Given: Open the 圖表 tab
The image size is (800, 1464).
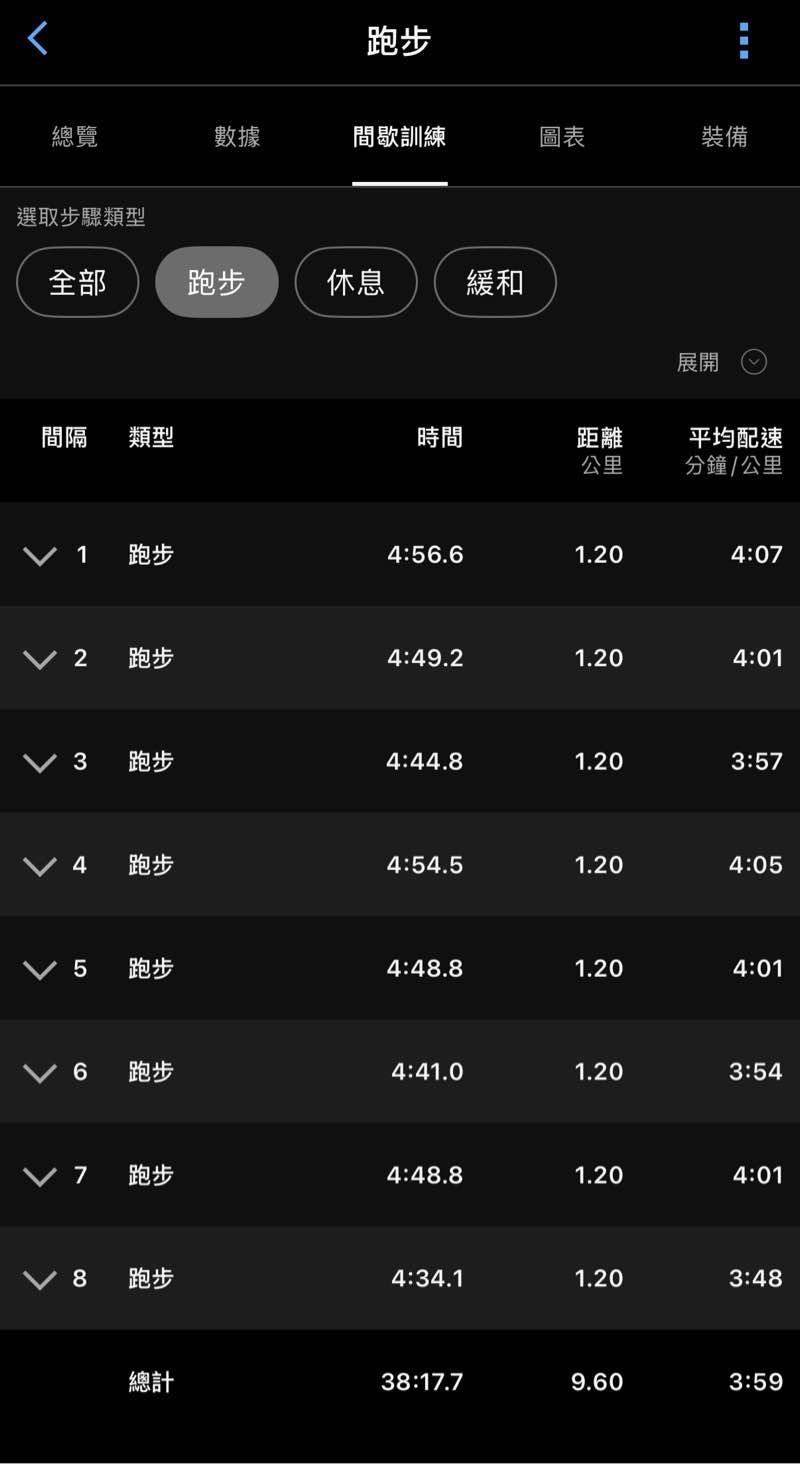Looking at the screenshot, I should tap(562, 137).
